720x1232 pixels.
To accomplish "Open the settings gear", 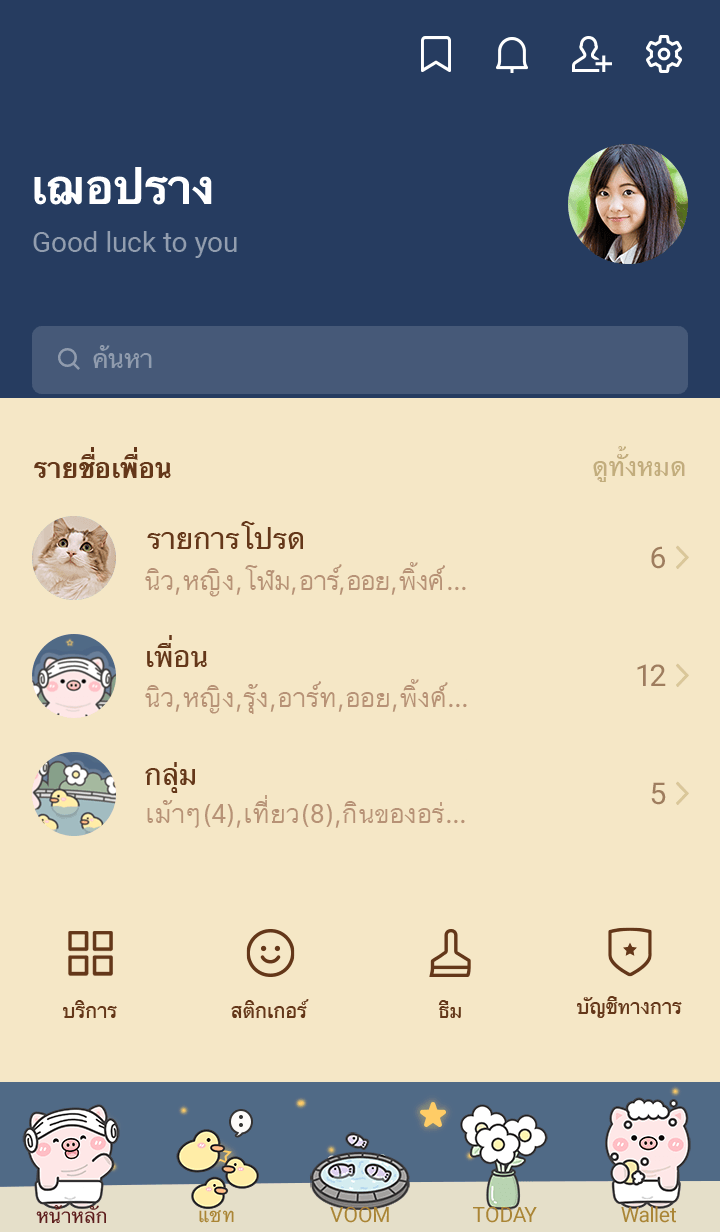I will [x=664, y=54].
